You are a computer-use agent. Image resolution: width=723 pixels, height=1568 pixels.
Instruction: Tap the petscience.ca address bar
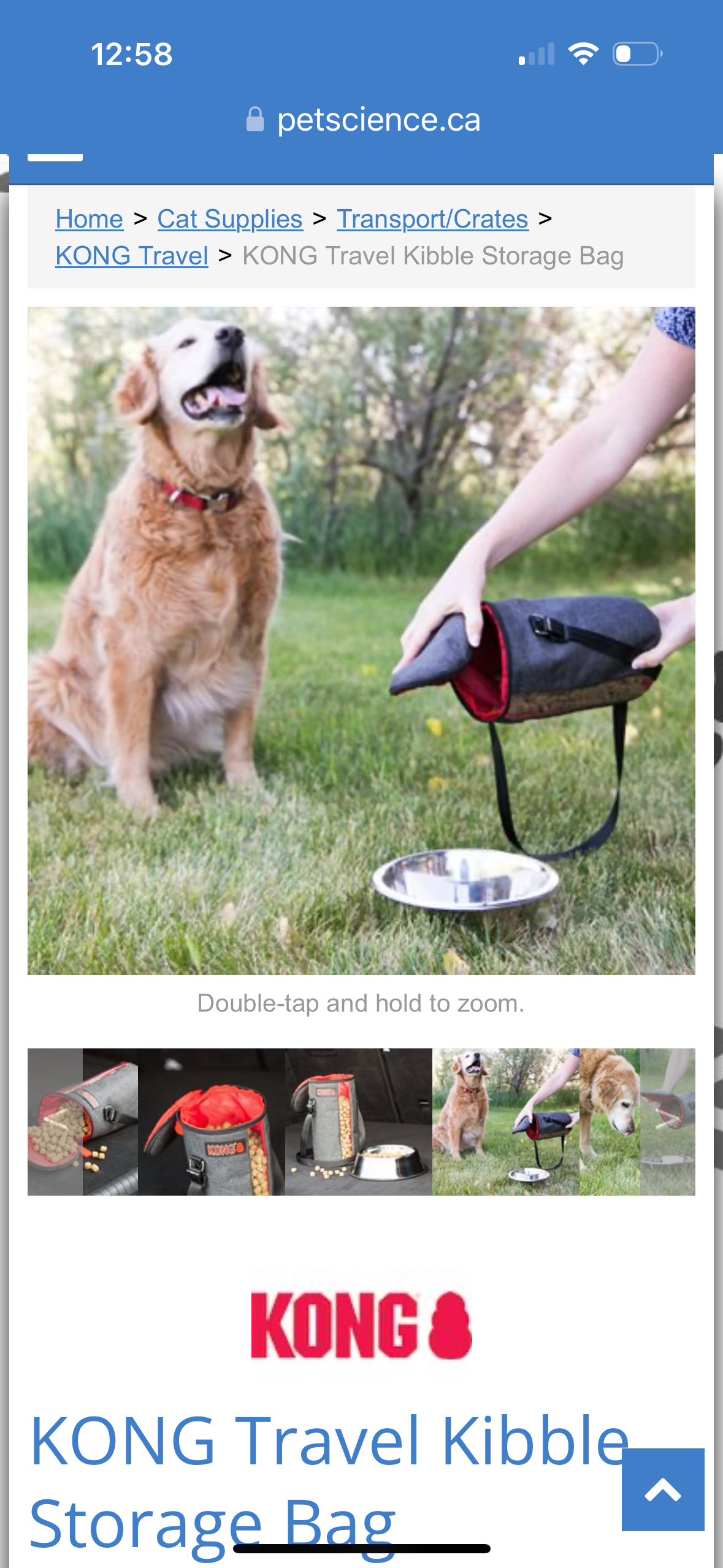click(x=362, y=119)
